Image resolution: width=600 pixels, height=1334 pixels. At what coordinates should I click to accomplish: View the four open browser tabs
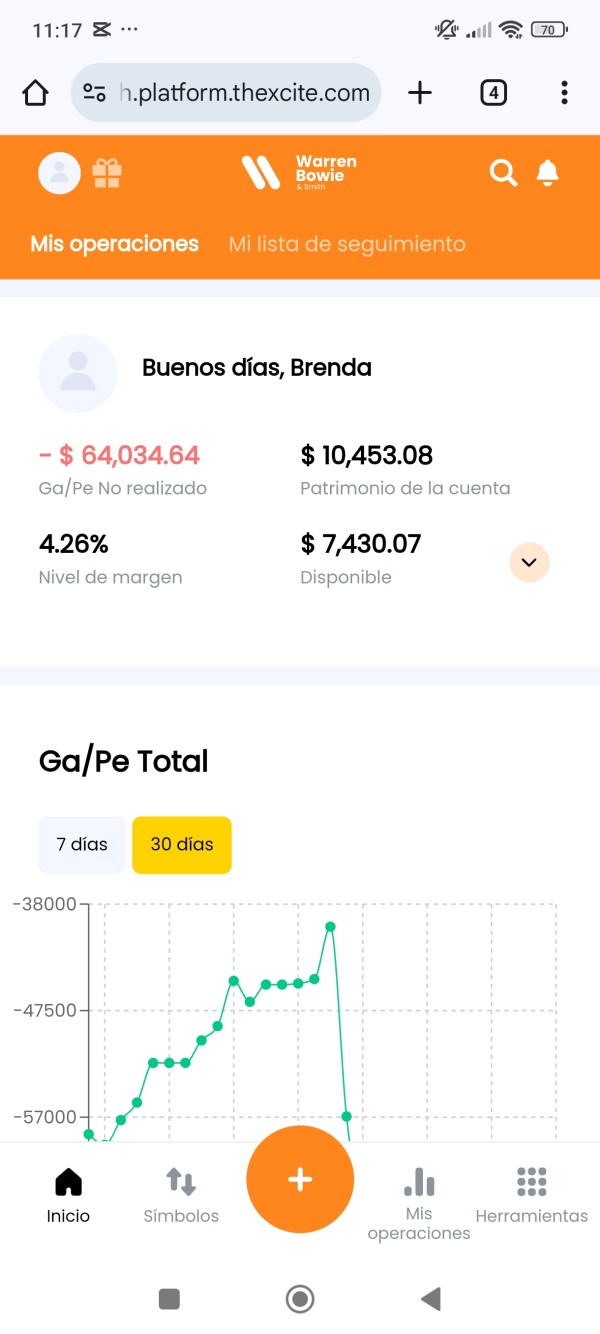[x=493, y=93]
